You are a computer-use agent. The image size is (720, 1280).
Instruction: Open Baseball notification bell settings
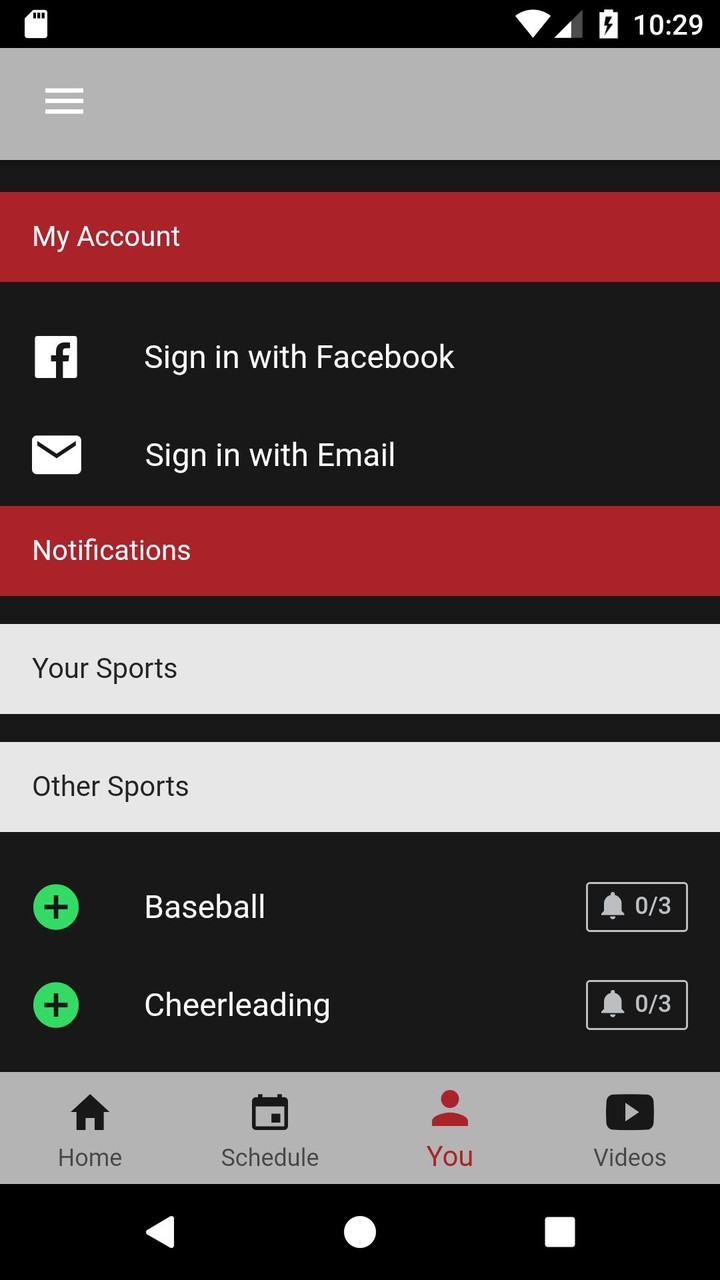tap(636, 907)
